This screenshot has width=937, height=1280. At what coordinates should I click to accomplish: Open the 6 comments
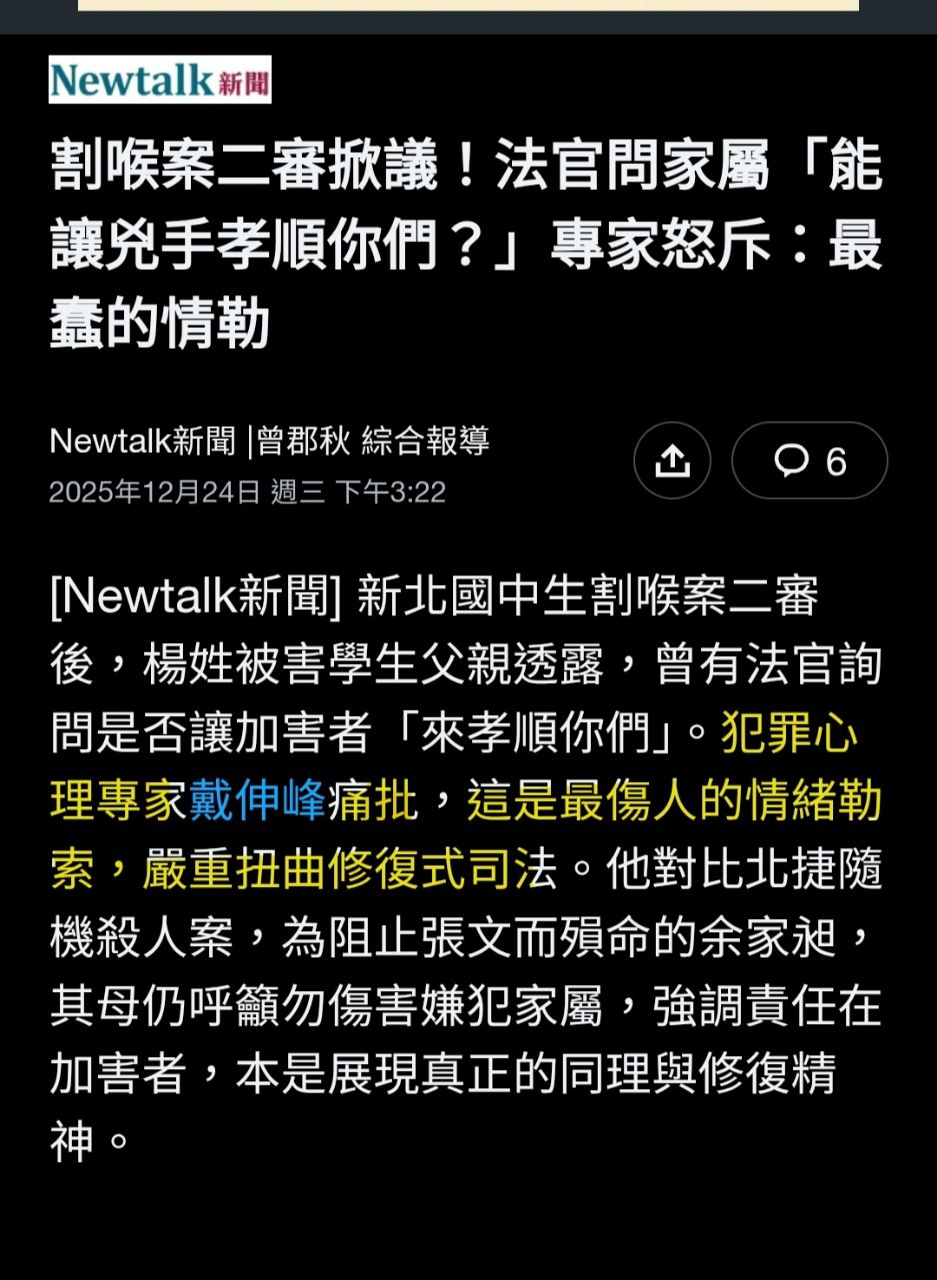809,461
